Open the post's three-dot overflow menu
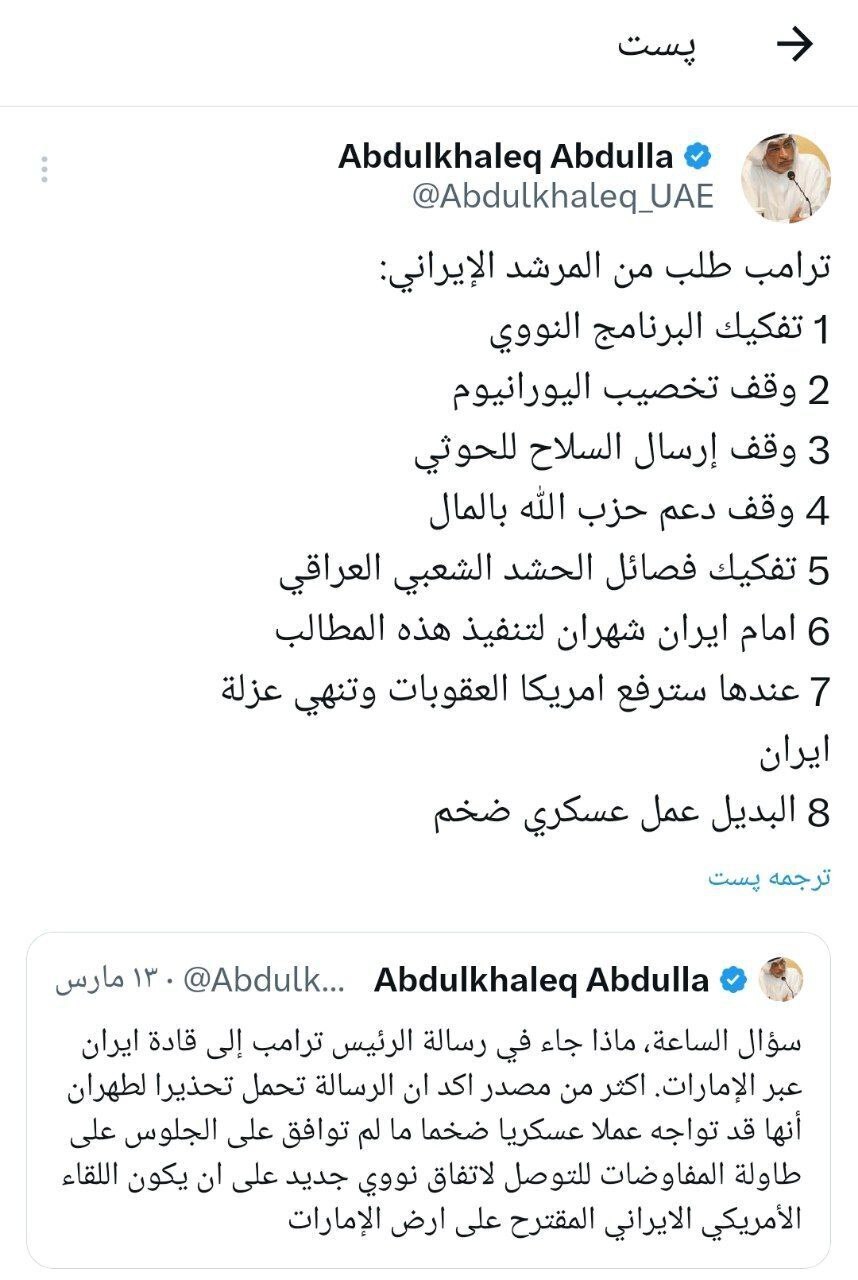The height and width of the screenshot is (1280, 858). point(44,169)
